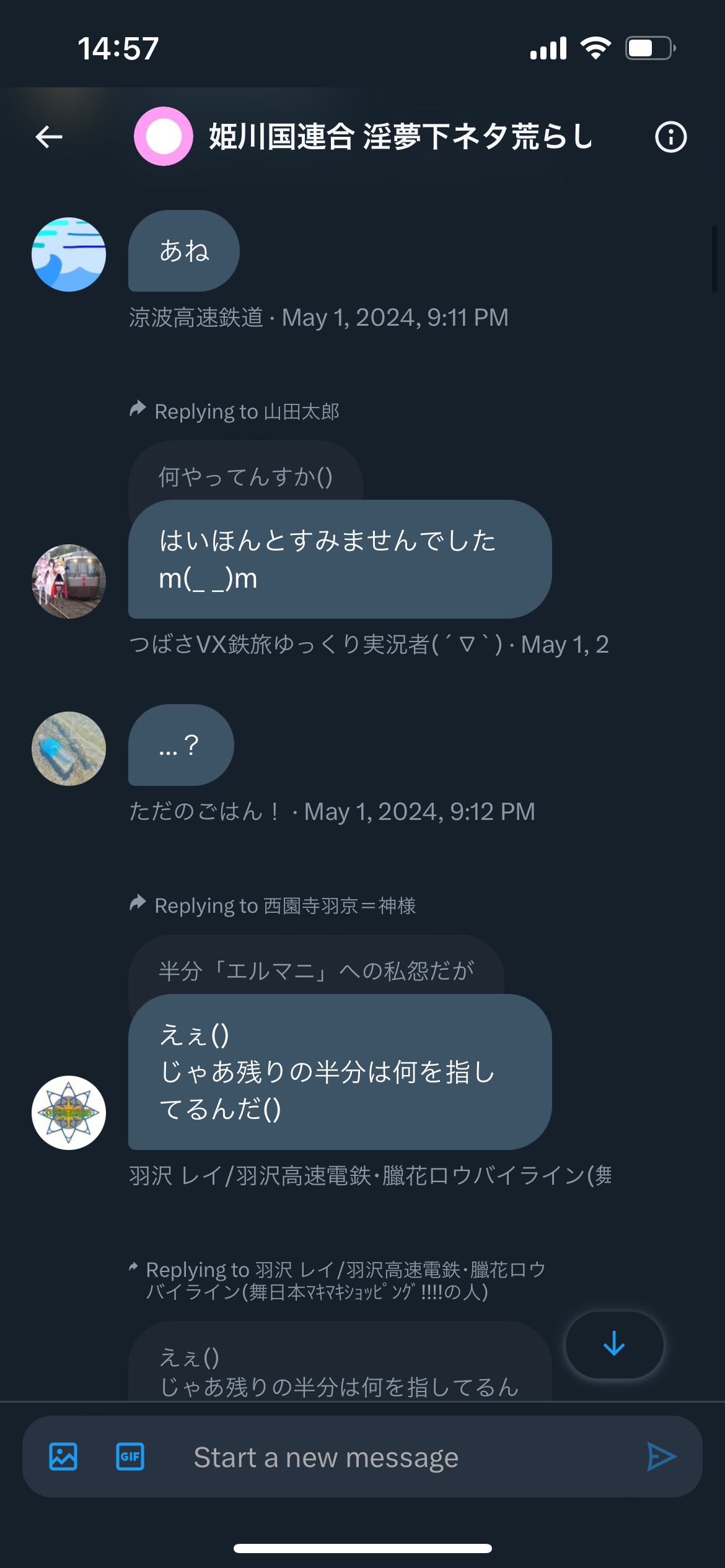Attach a photo with the image icon

pyautogui.click(x=63, y=1457)
